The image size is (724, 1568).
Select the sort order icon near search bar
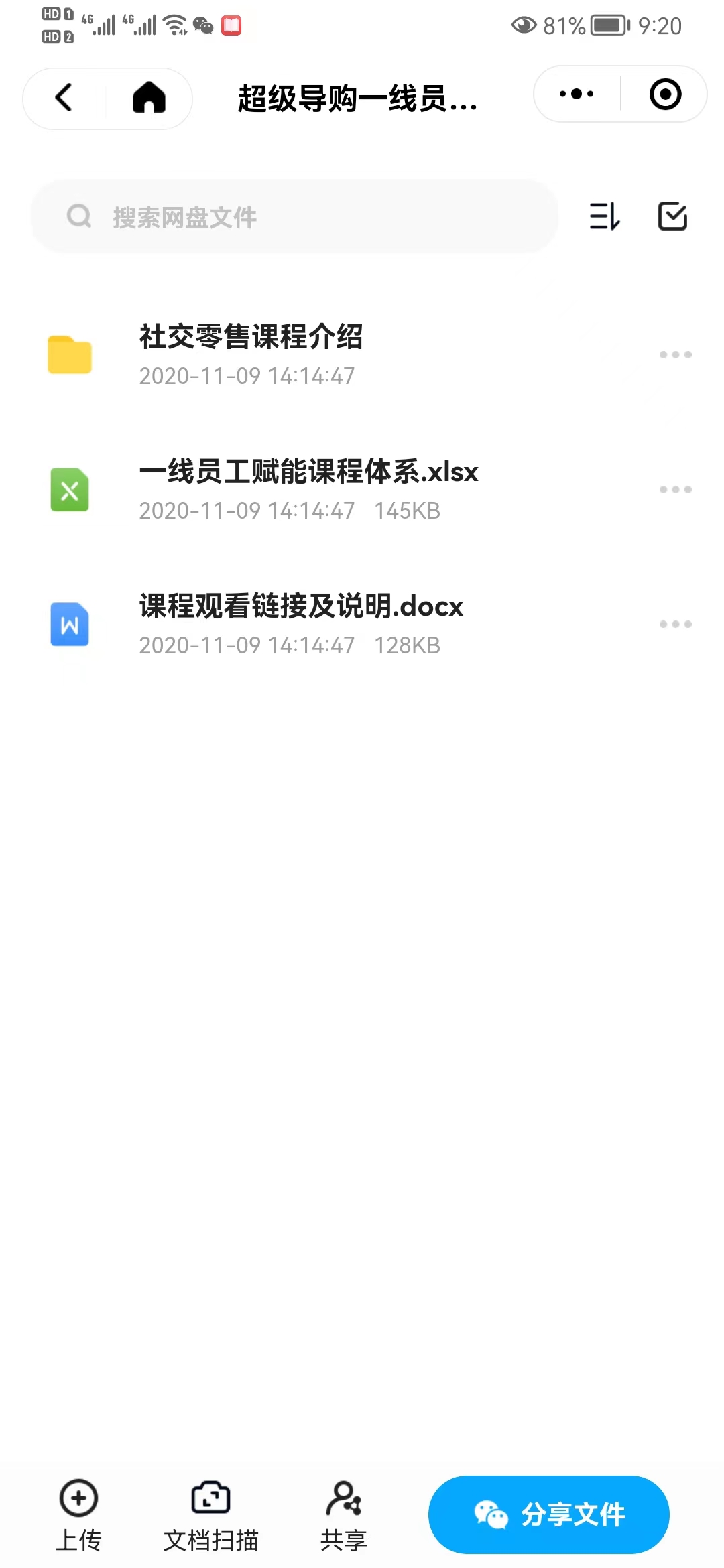604,216
